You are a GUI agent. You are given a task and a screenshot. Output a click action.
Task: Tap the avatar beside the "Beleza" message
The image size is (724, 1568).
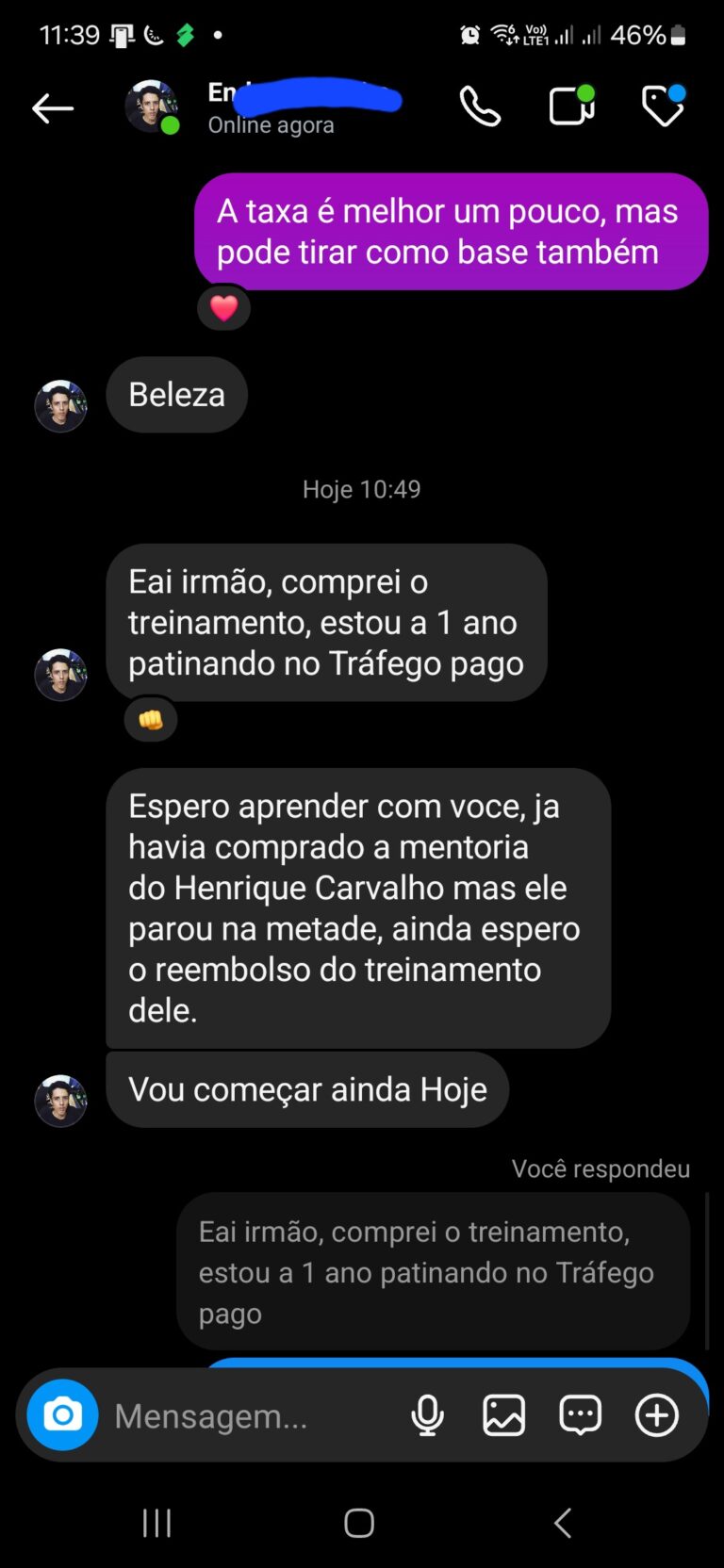pos(61,406)
